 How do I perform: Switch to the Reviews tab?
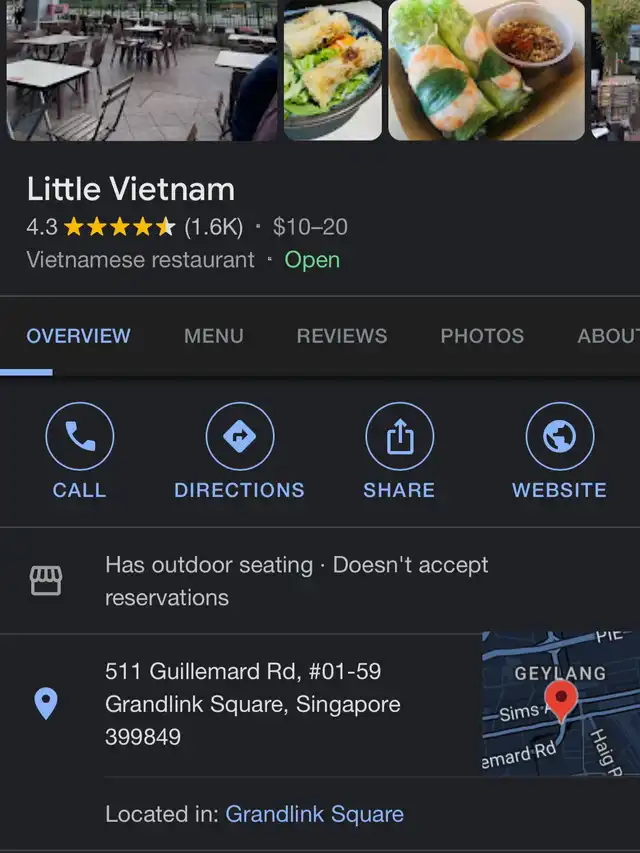tap(342, 336)
